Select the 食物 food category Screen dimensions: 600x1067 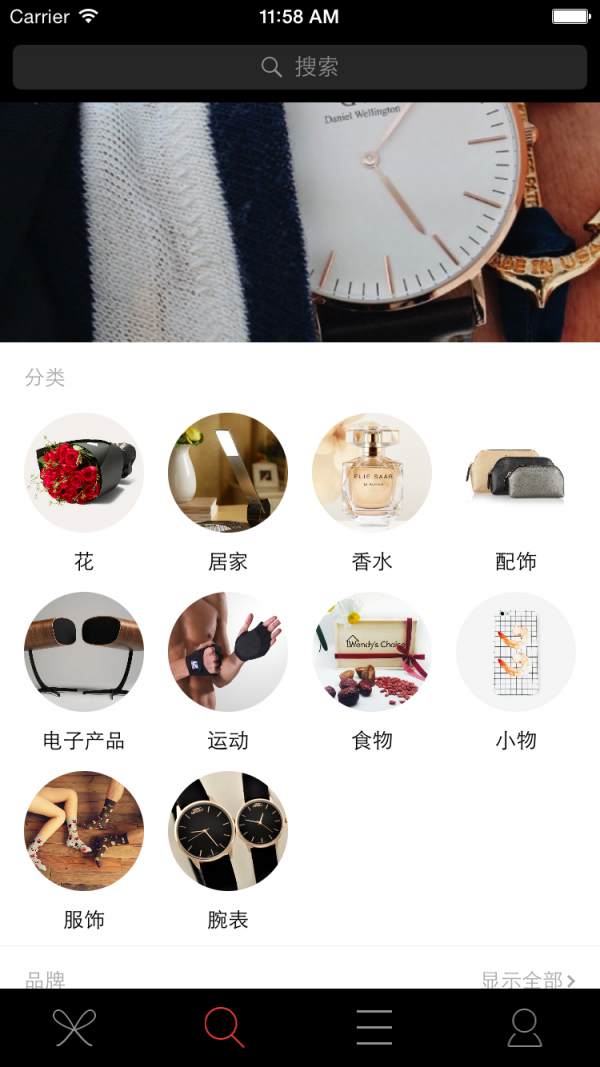coord(372,652)
